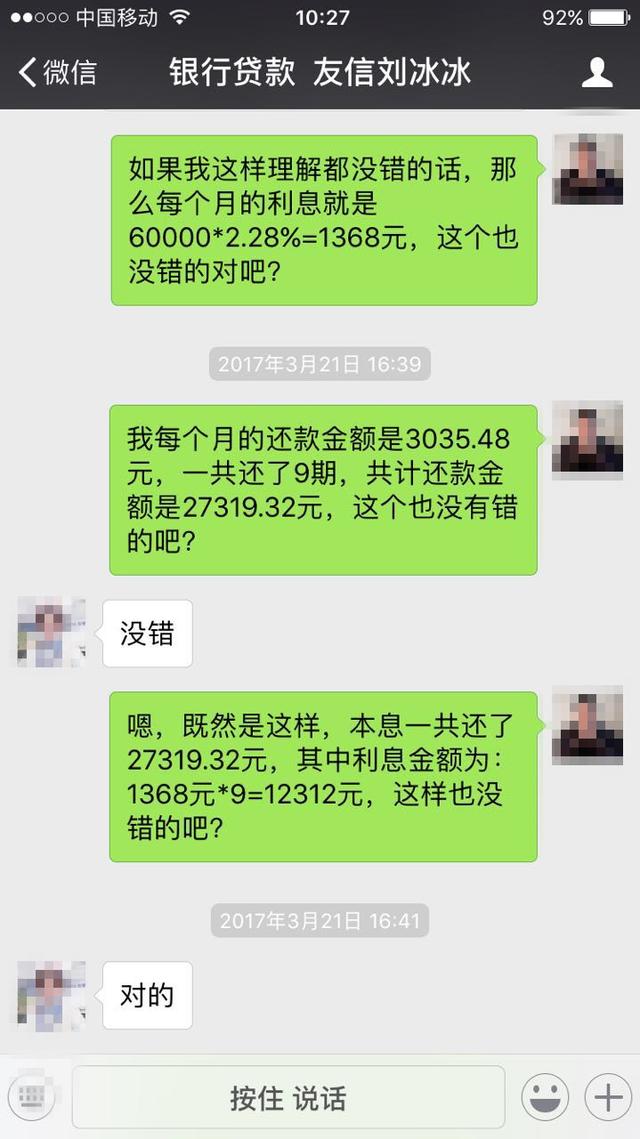Open own avatar beside the 60000*2.28% message
The width and height of the screenshot is (640, 1139).
coord(587,169)
